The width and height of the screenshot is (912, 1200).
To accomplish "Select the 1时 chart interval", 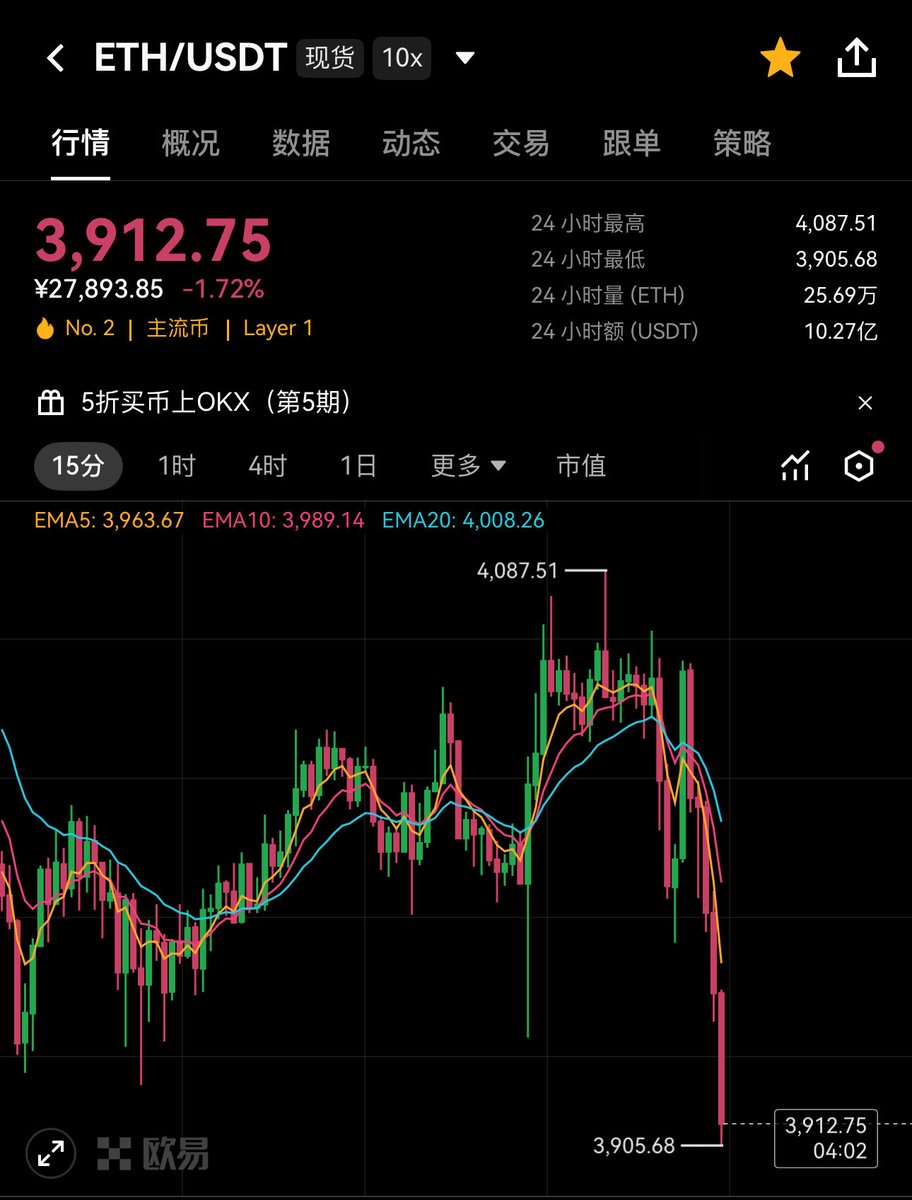I will (x=177, y=466).
